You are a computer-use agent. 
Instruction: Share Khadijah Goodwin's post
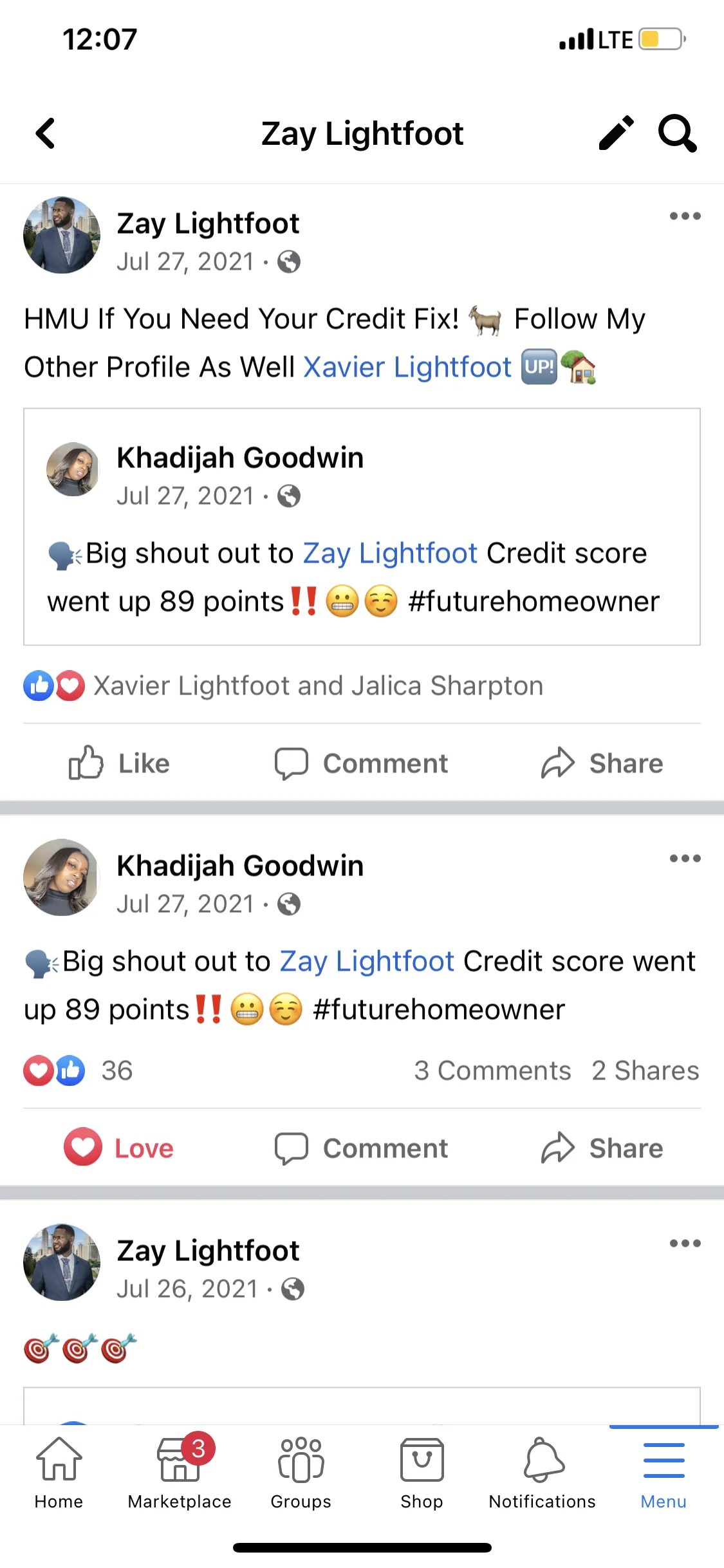click(x=602, y=1148)
